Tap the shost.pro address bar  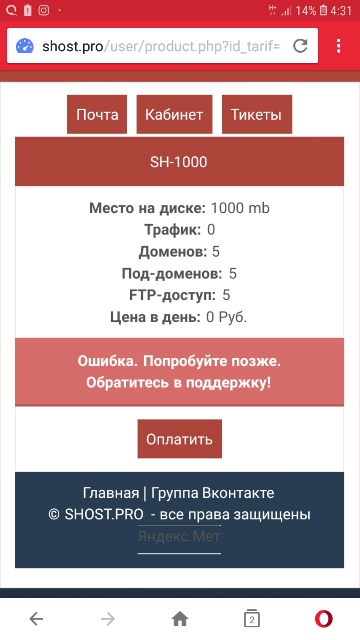[x=161, y=46]
